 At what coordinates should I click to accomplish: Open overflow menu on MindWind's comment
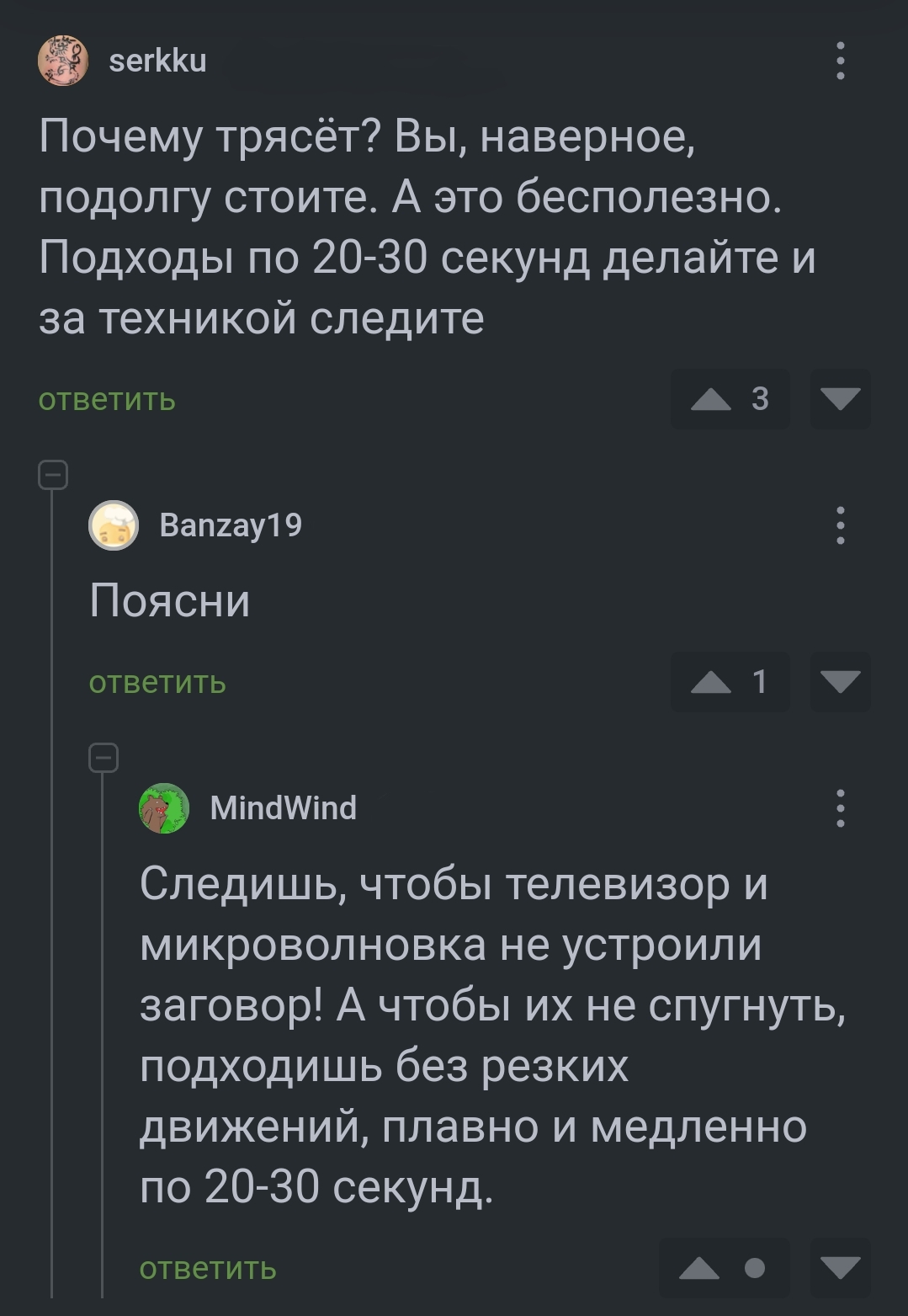pos(840,808)
